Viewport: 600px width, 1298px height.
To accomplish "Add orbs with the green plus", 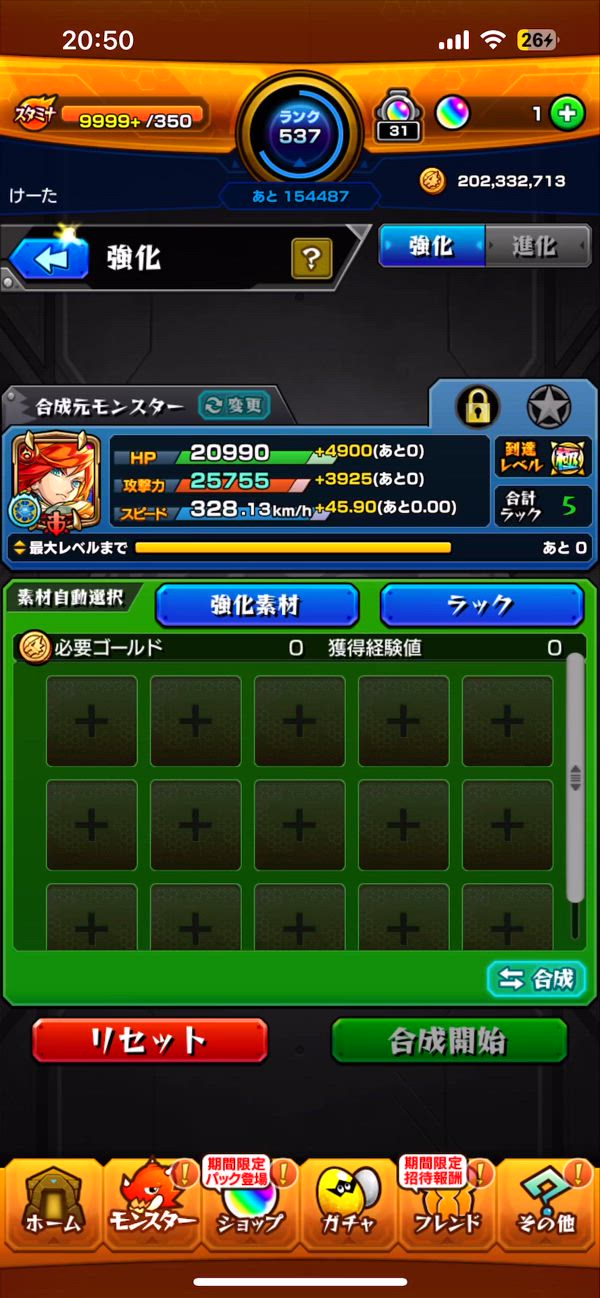I will click(567, 114).
